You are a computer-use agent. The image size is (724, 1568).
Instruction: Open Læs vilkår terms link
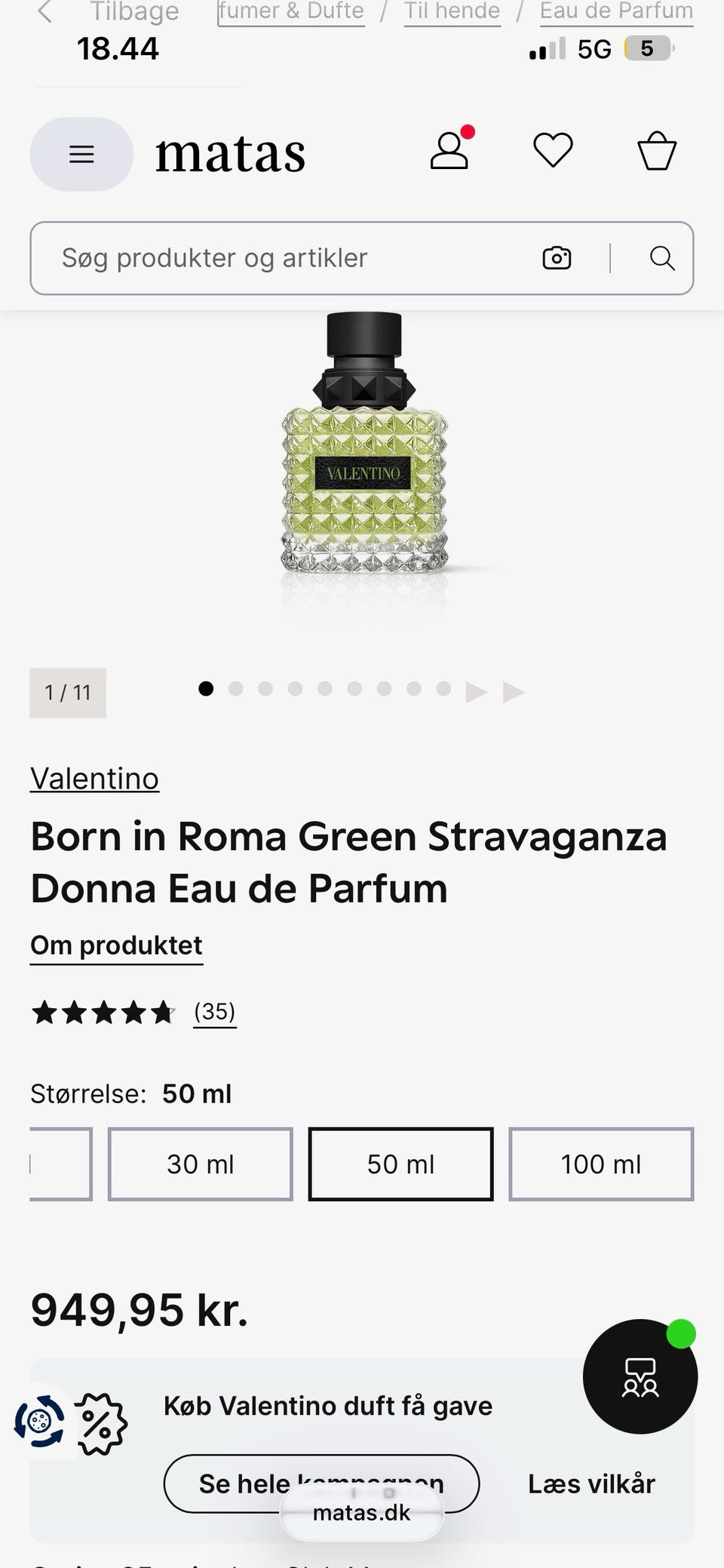pyautogui.click(x=591, y=1483)
